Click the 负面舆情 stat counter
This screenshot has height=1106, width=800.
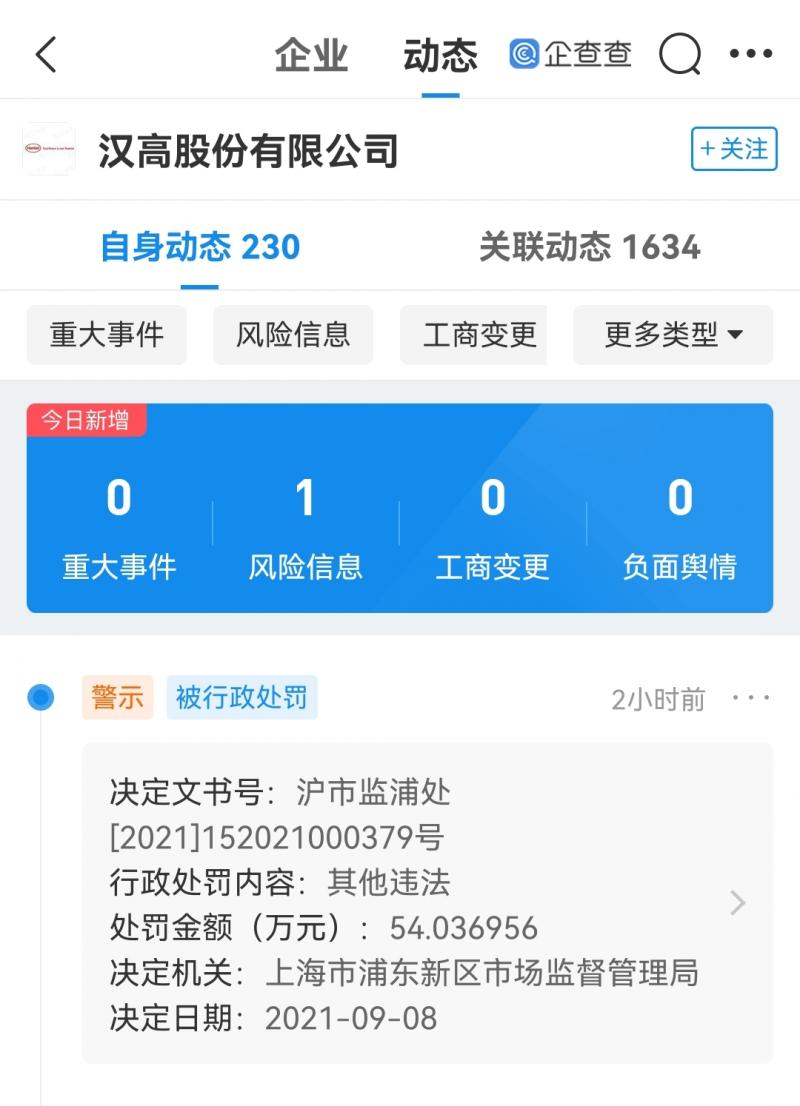pyautogui.click(x=679, y=567)
